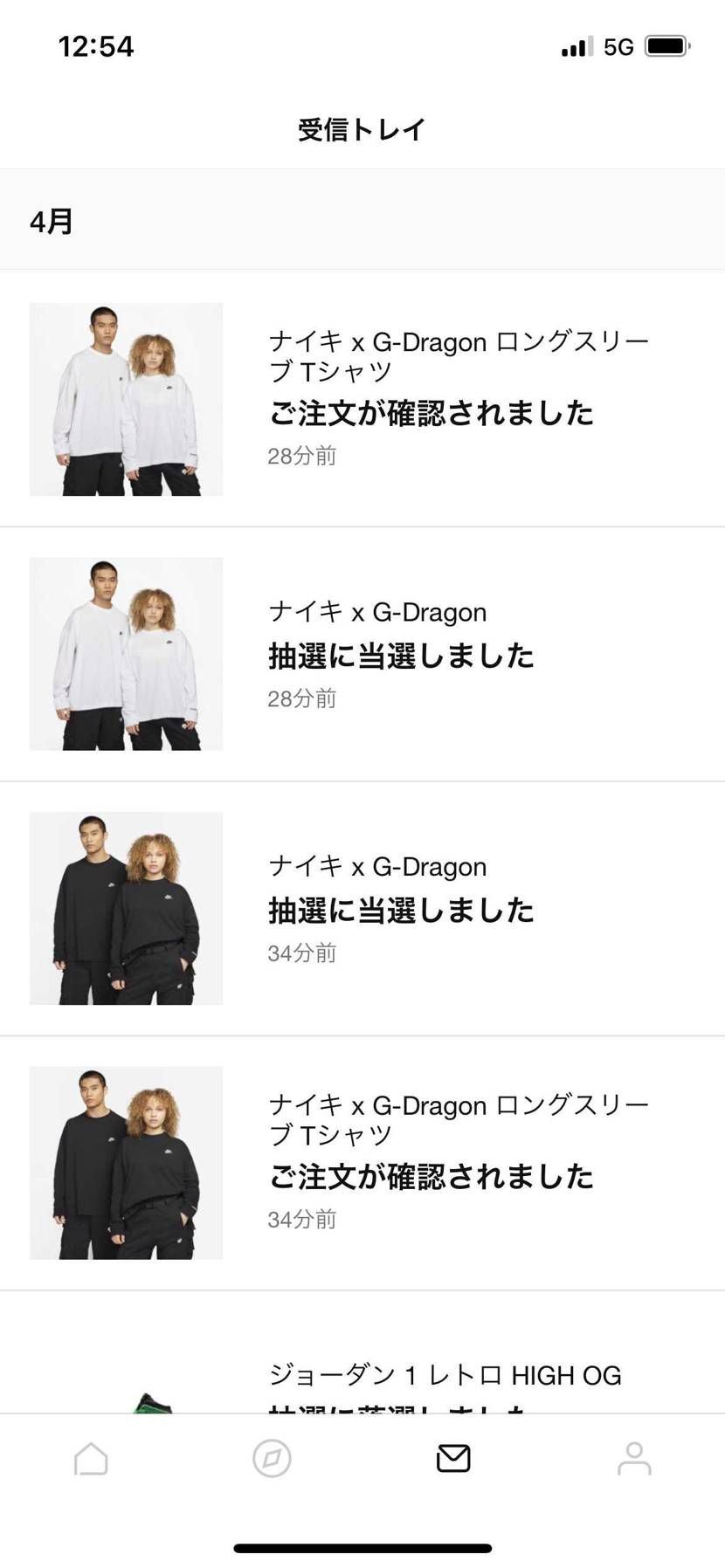Tap the clock showing 12:54
Screen dimensions: 725x1568
tap(96, 45)
